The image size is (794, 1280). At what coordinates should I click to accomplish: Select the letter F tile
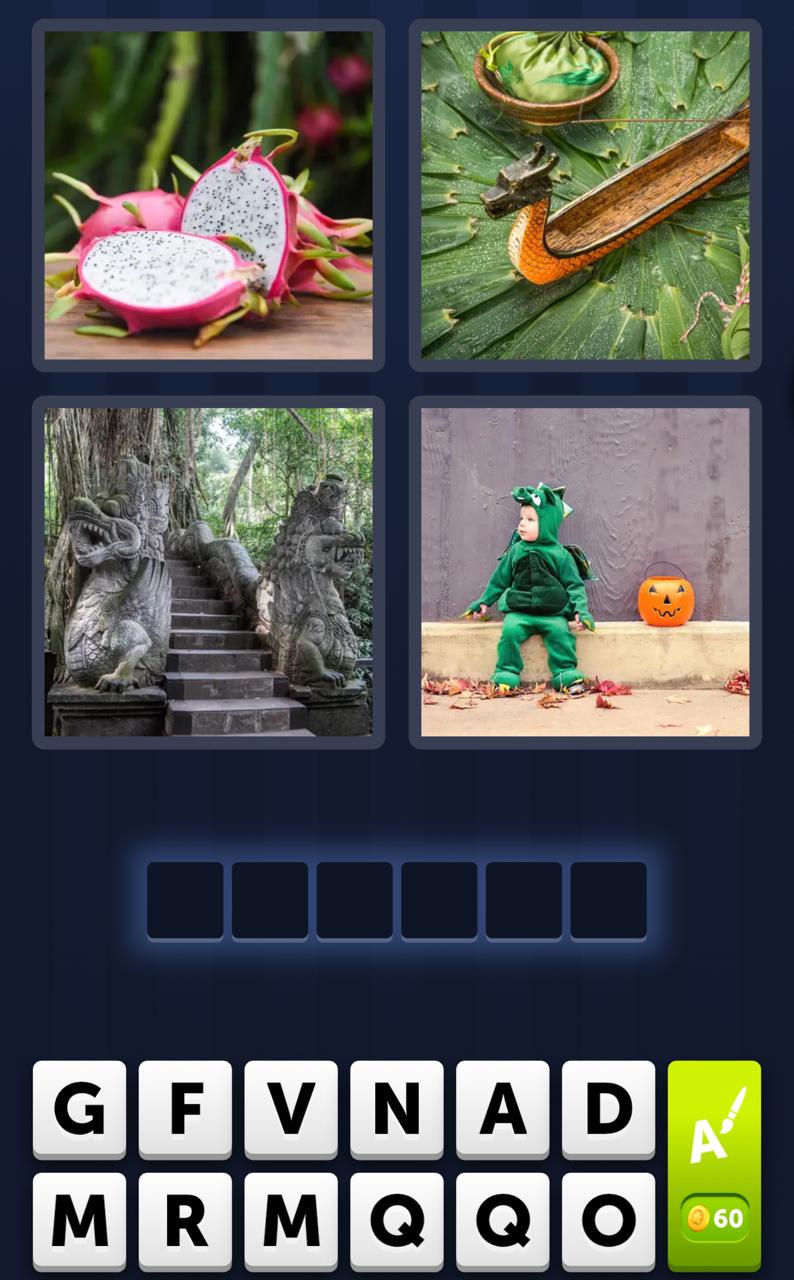[185, 1108]
